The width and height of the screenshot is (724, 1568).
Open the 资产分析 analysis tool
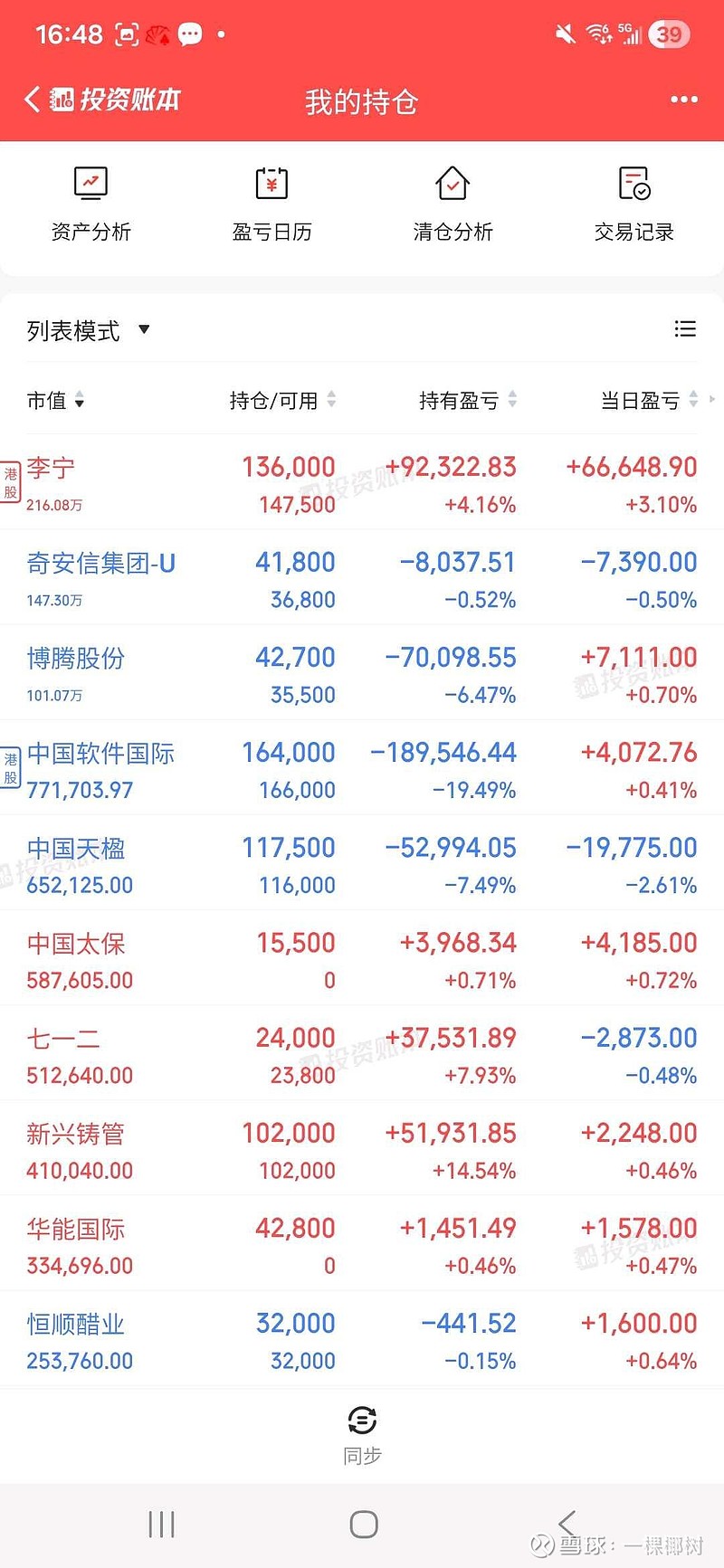pyautogui.click(x=90, y=201)
